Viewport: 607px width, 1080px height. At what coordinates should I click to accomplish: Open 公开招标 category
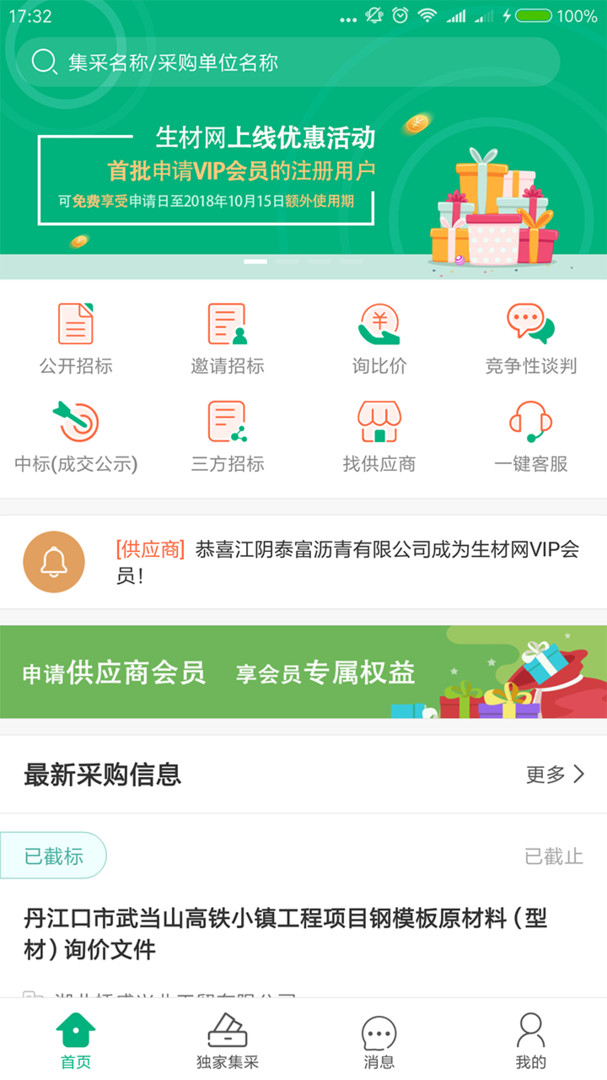pos(76,338)
